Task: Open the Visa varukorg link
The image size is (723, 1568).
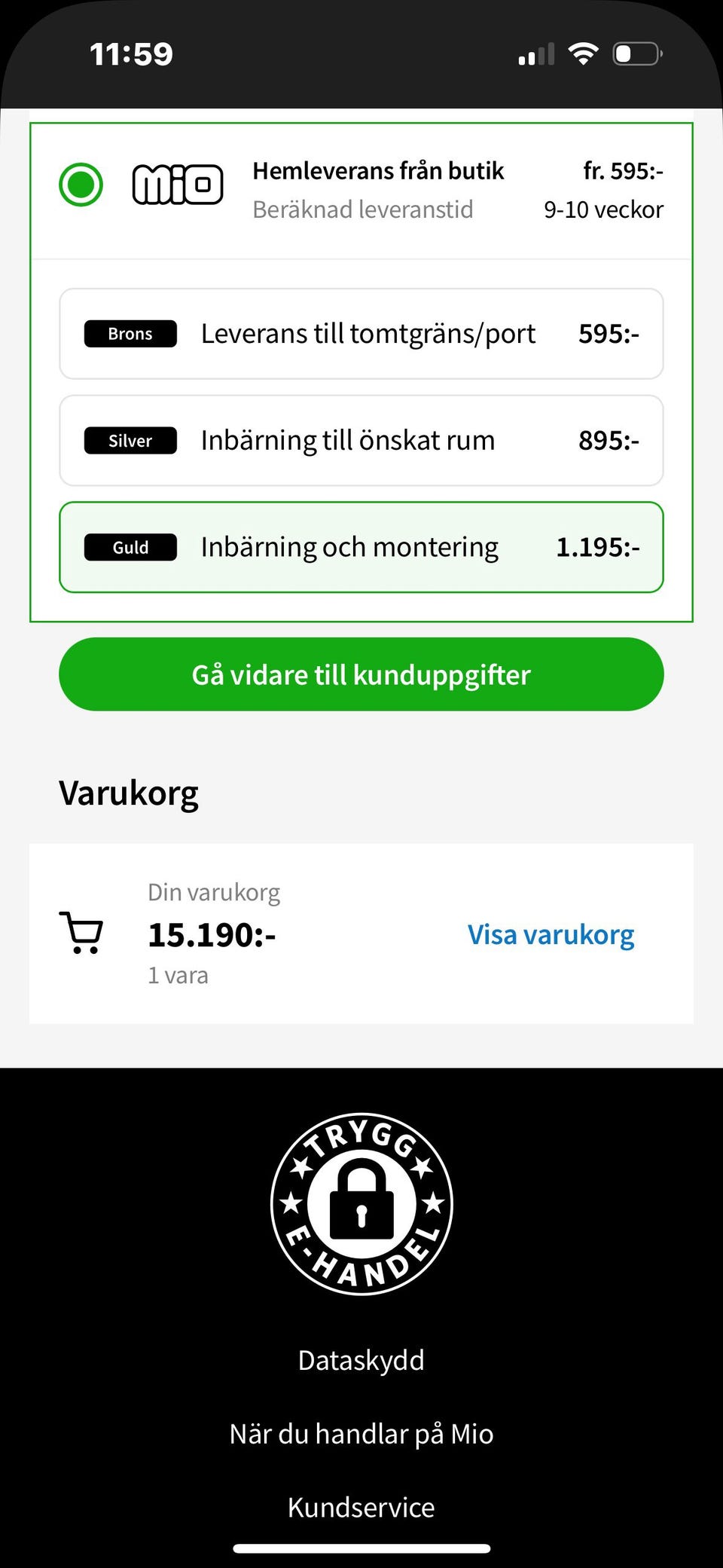Action: (x=551, y=934)
